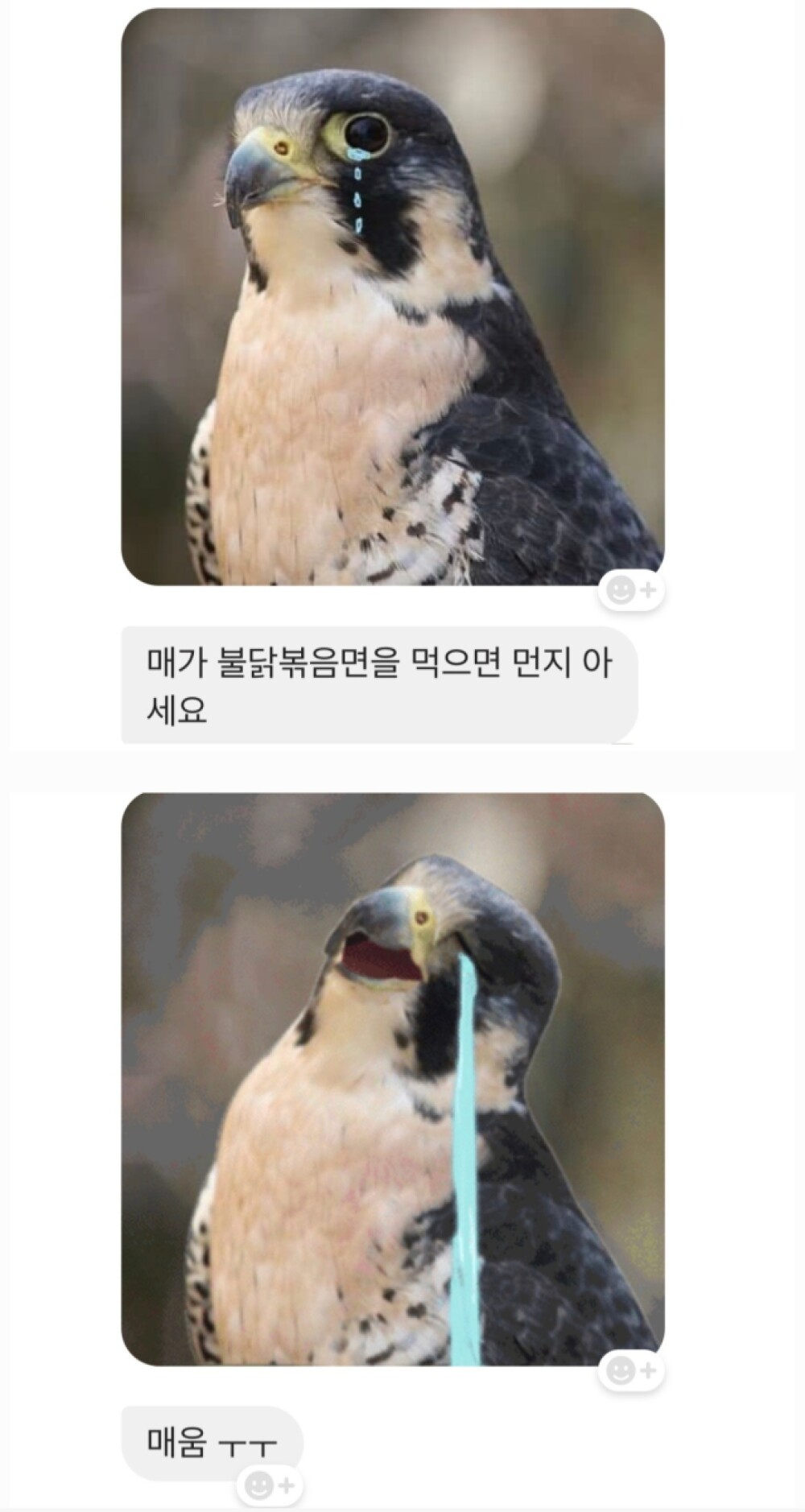Open the falcon photo with open beak
Viewport: 805px width, 1512px height.
point(393,1079)
